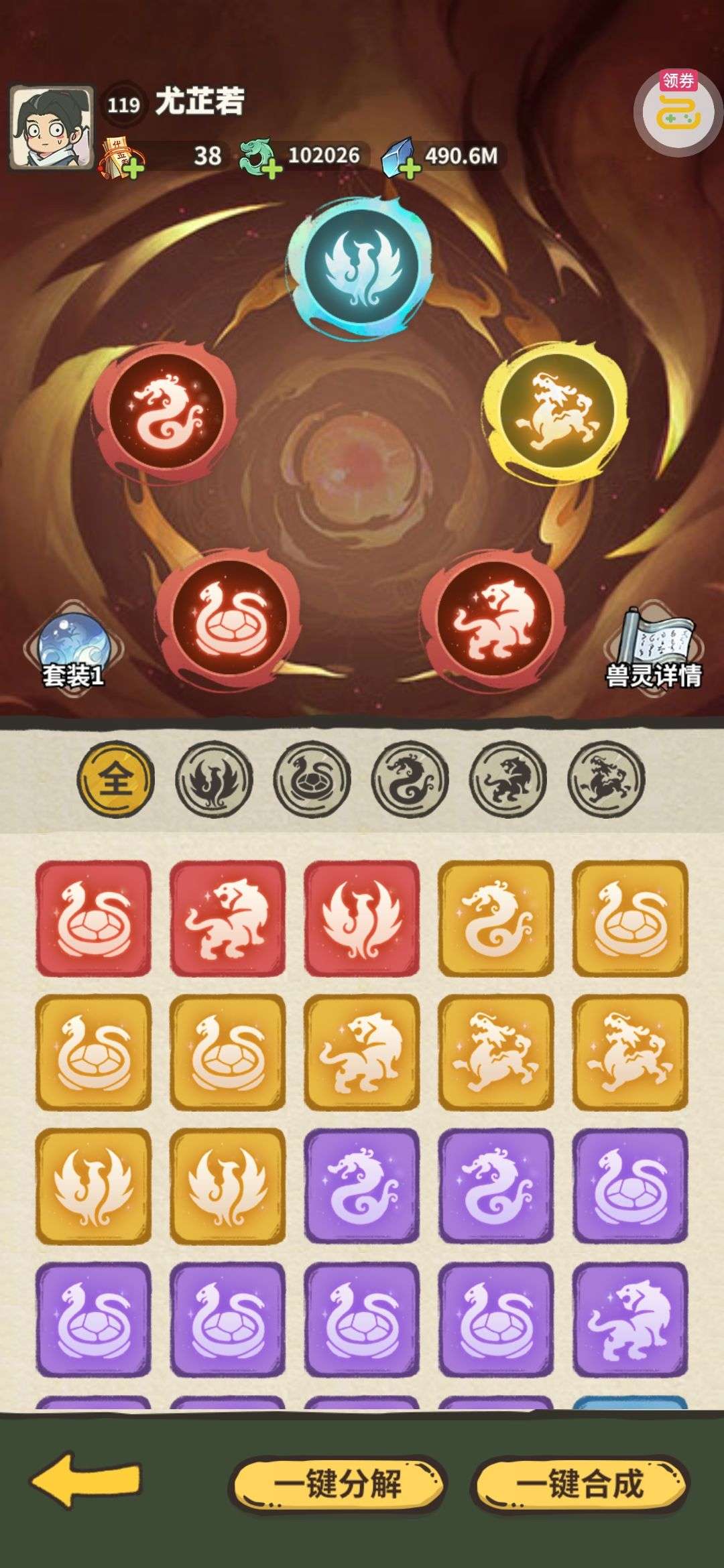Screen dimensions: 724x1568
Task: Open the player avatar profile
Action: click(x=51, y=127)
